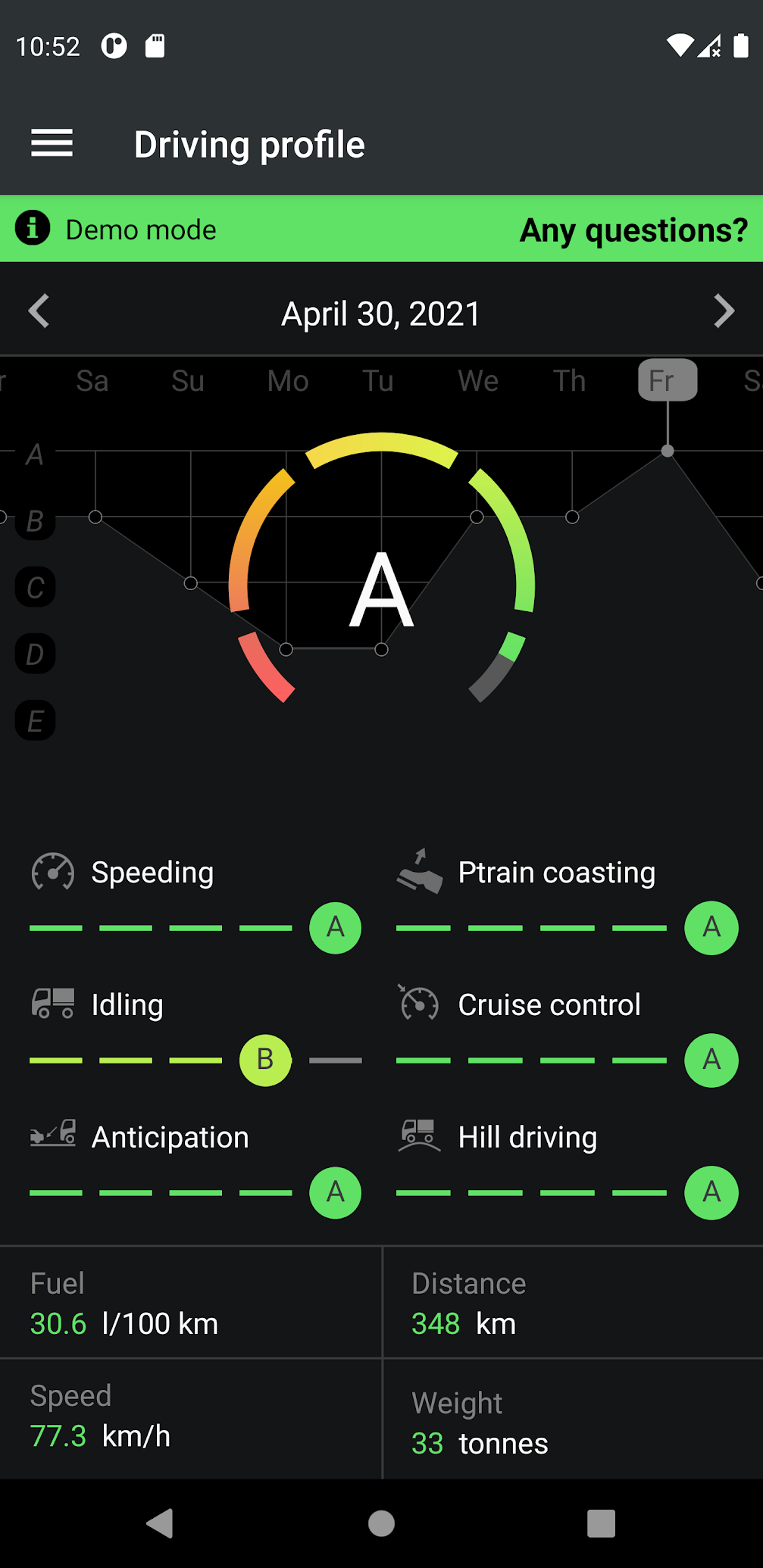The height and width of the screenshot is (1568, 763).
Task: Select Monday in the week chart
Action: (288, 381)
